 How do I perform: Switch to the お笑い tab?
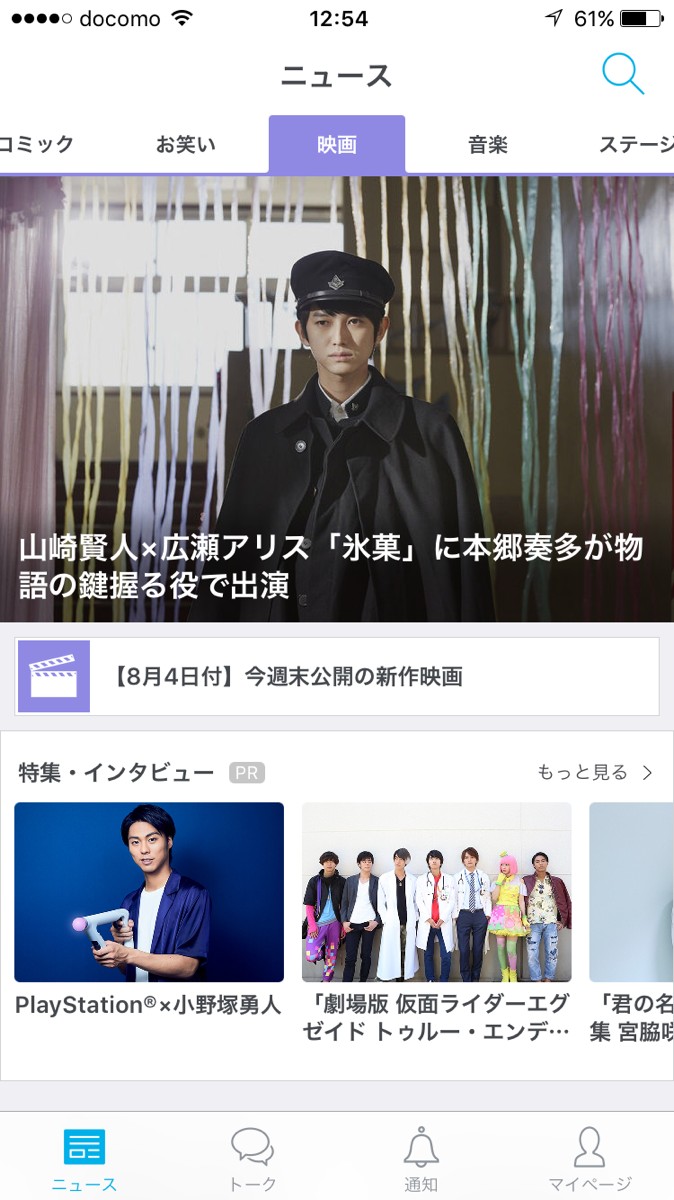185,145
